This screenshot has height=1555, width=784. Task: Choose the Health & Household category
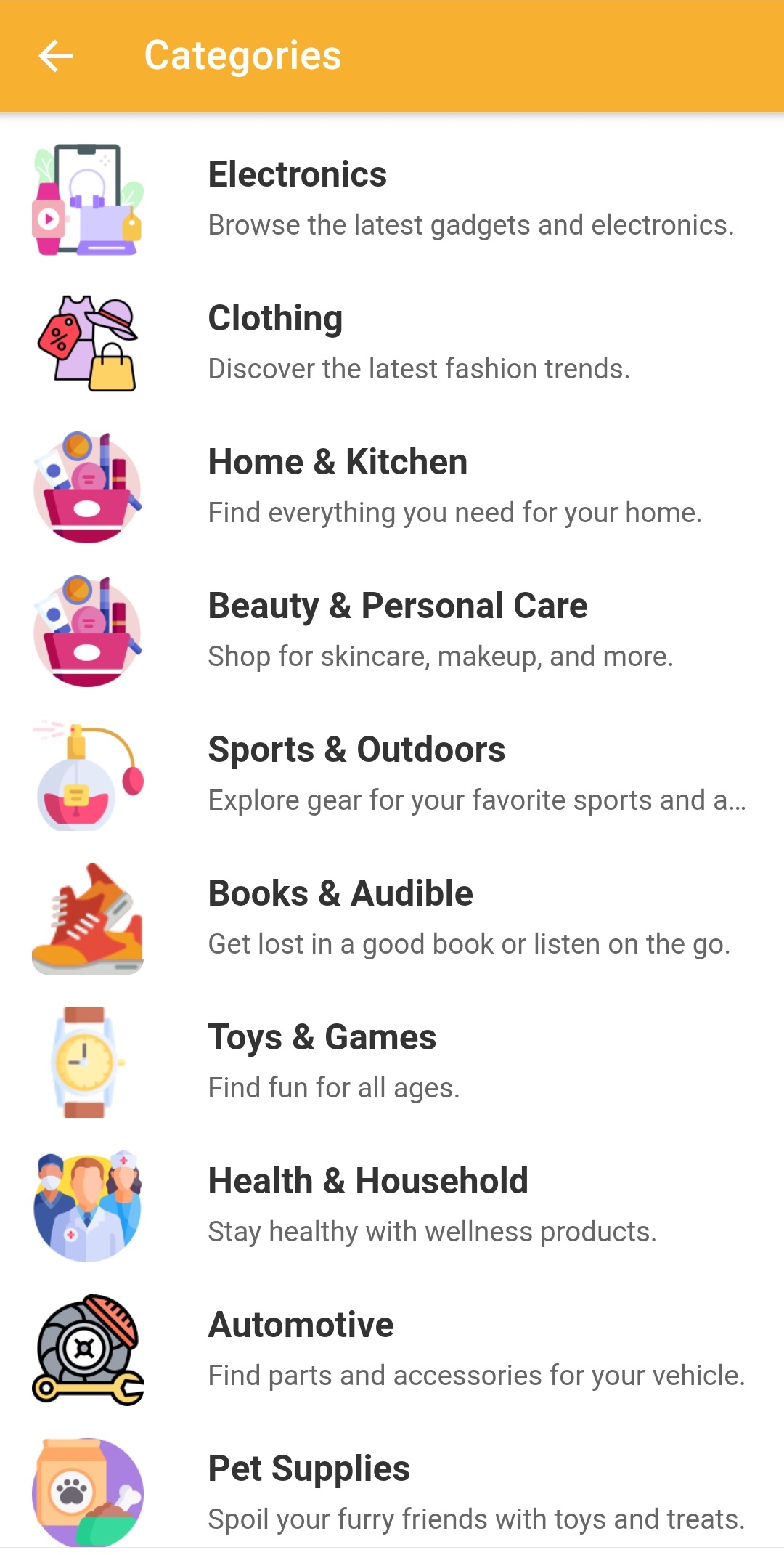pyautogui.click(x=392, y=1205)
